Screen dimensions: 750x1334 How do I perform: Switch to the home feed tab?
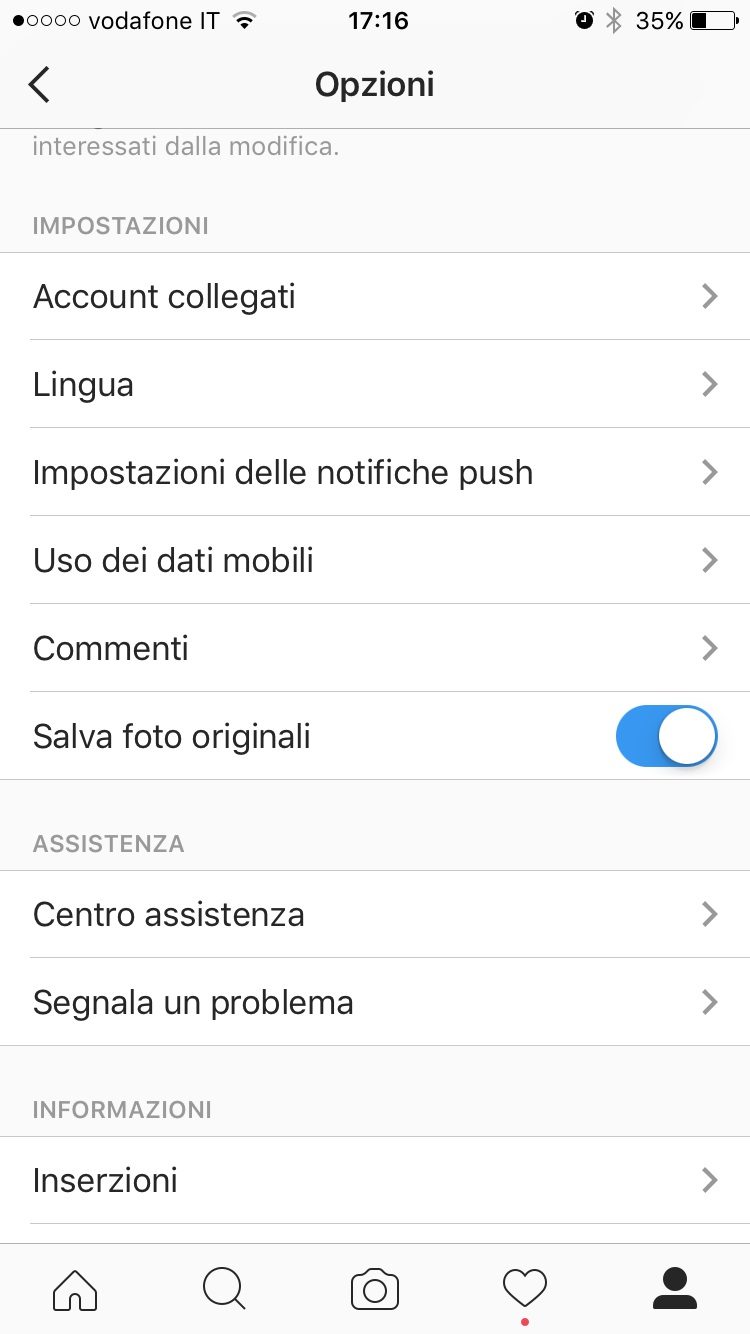(x=75, y=1289)
